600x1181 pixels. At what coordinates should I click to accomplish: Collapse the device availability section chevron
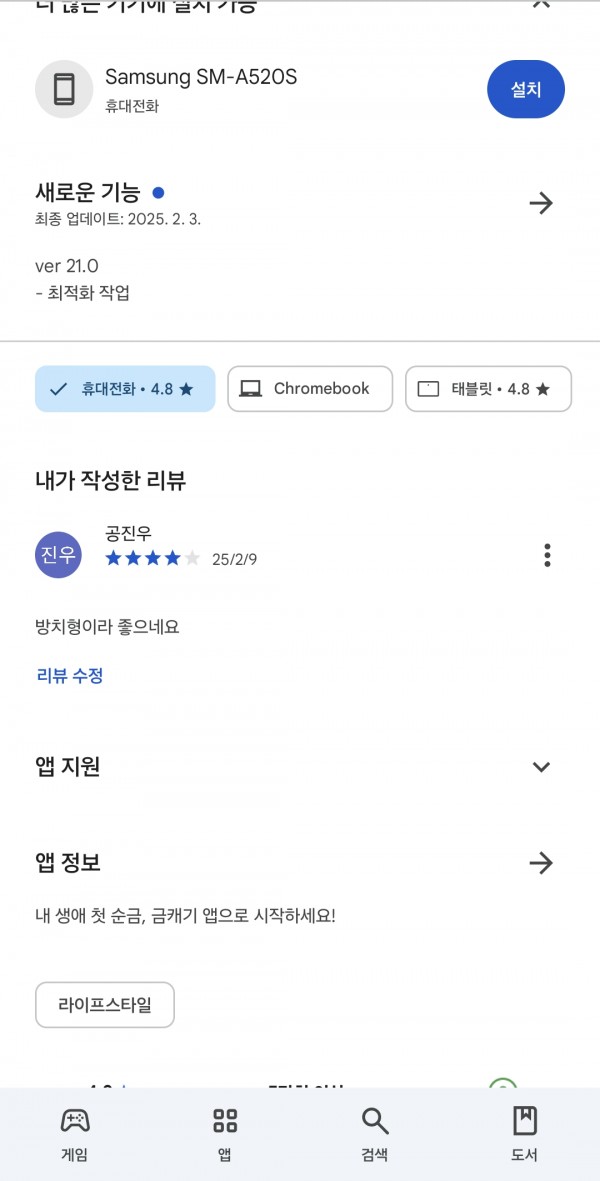point(541,5)
